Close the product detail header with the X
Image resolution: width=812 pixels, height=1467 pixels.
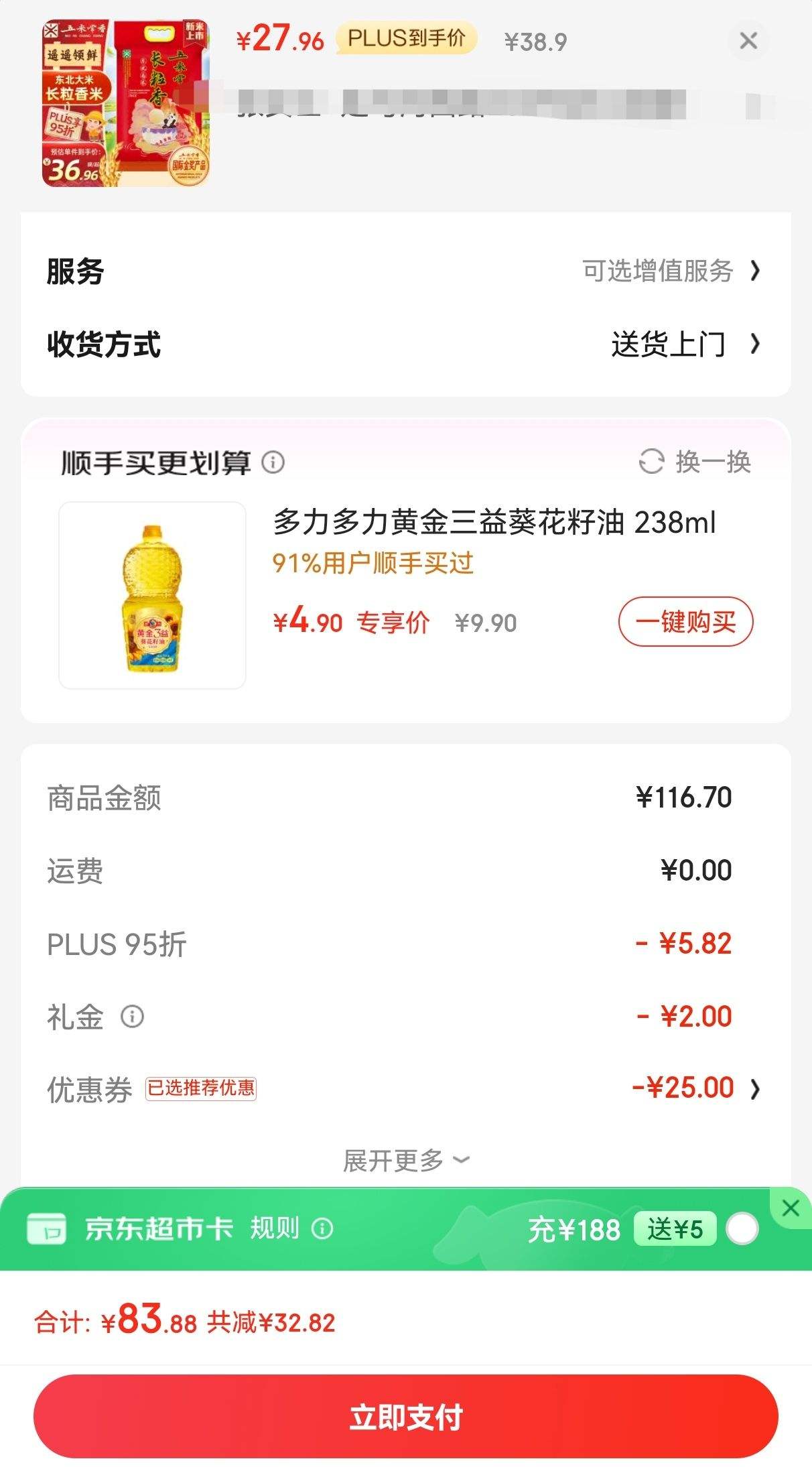tap(749, 40)
